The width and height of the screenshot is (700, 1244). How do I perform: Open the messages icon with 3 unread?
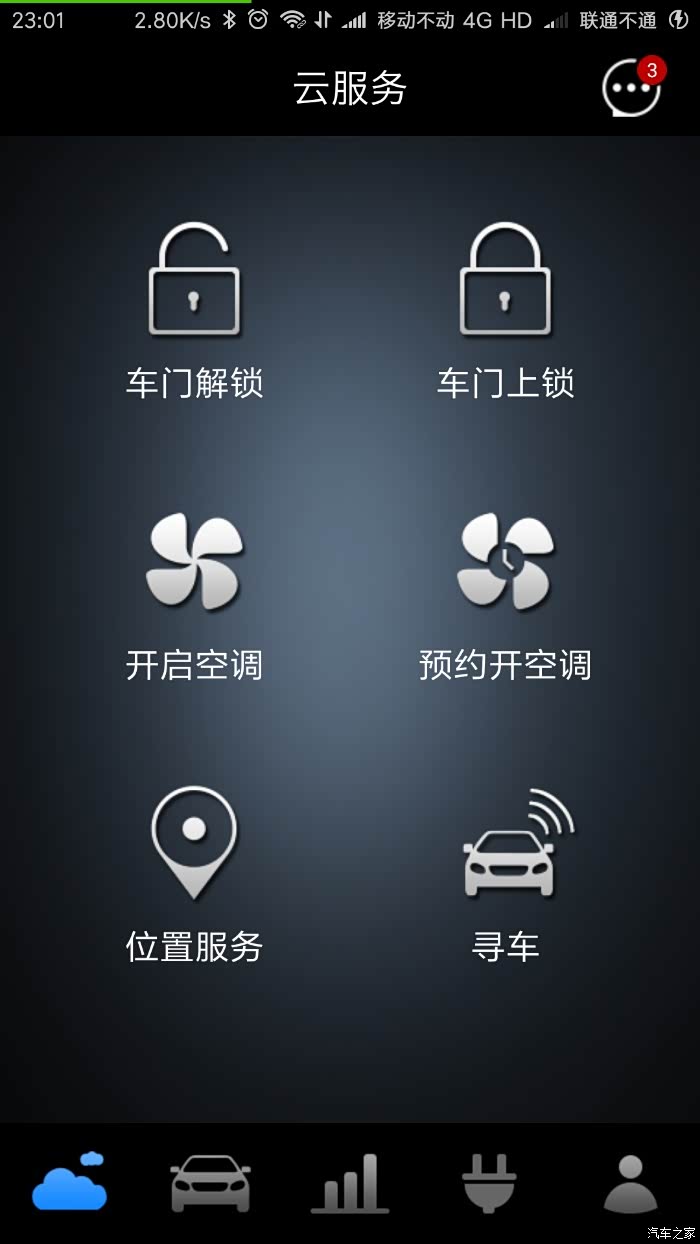coord(632,88)
